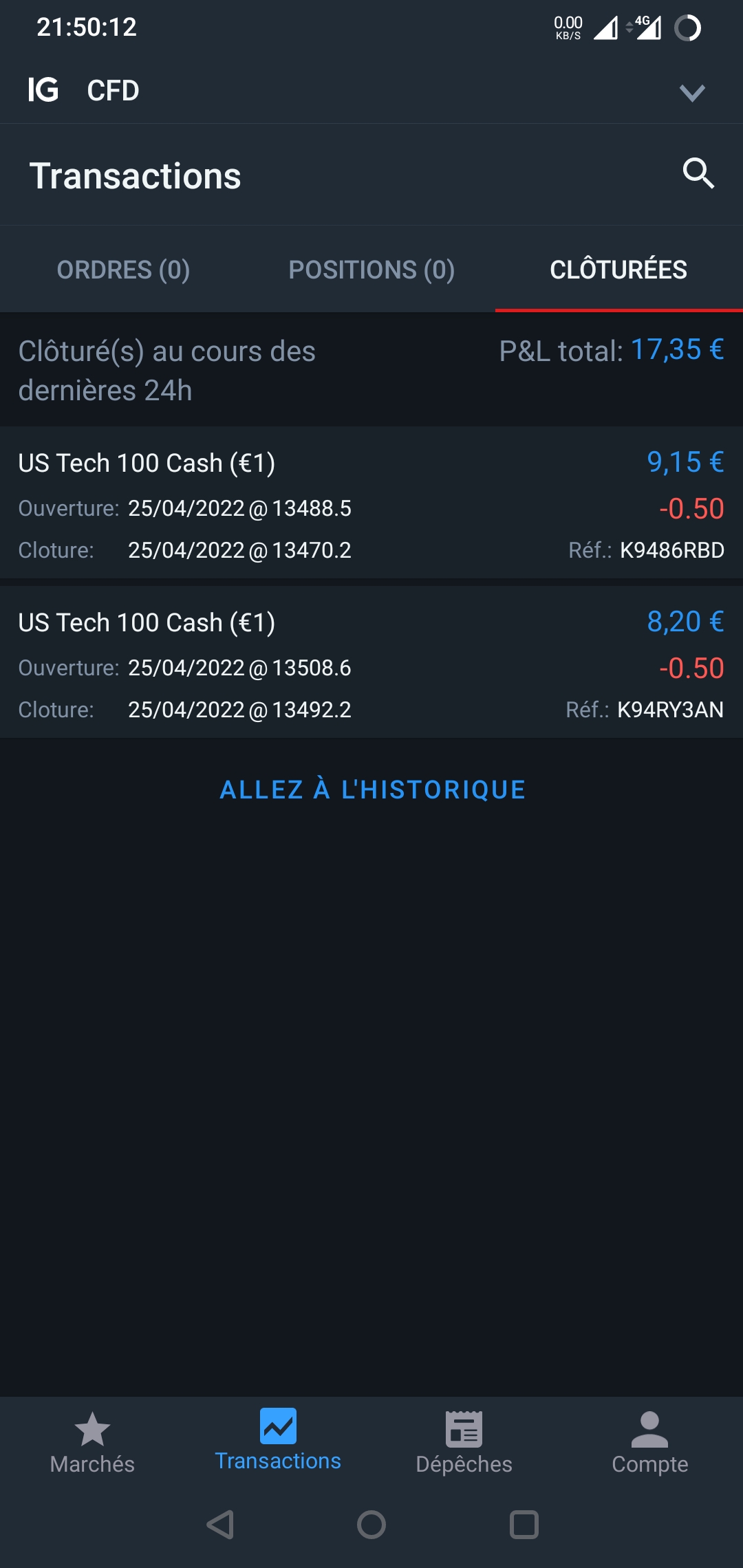Viewport: 743px width, 1568px height.
Task: Tap the system home button
Action: (x=371, y=1525)
